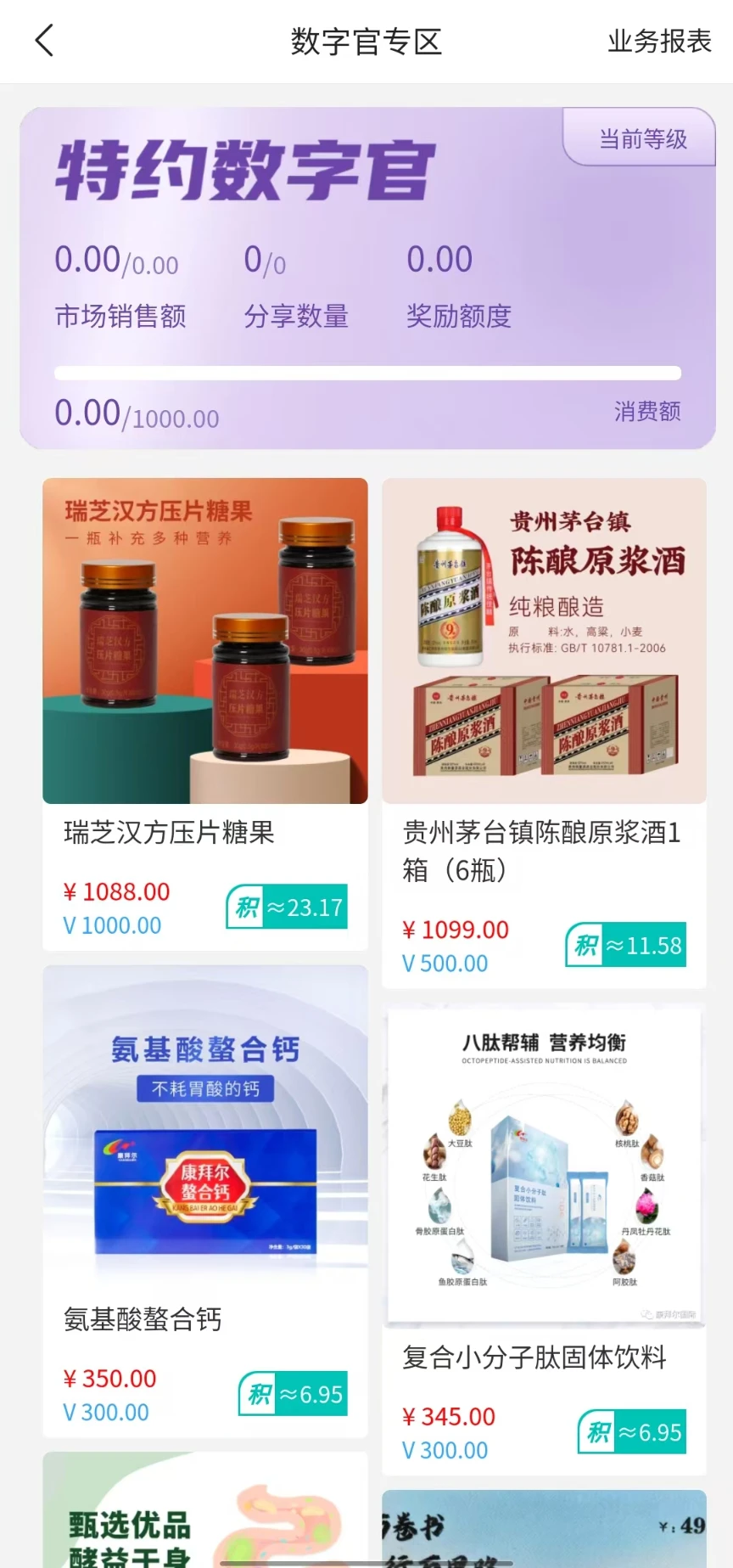Viewport: 733px width, 1568px height.
Task: Select the 市场销售额 statistic
Action: [x=120, y=316]
